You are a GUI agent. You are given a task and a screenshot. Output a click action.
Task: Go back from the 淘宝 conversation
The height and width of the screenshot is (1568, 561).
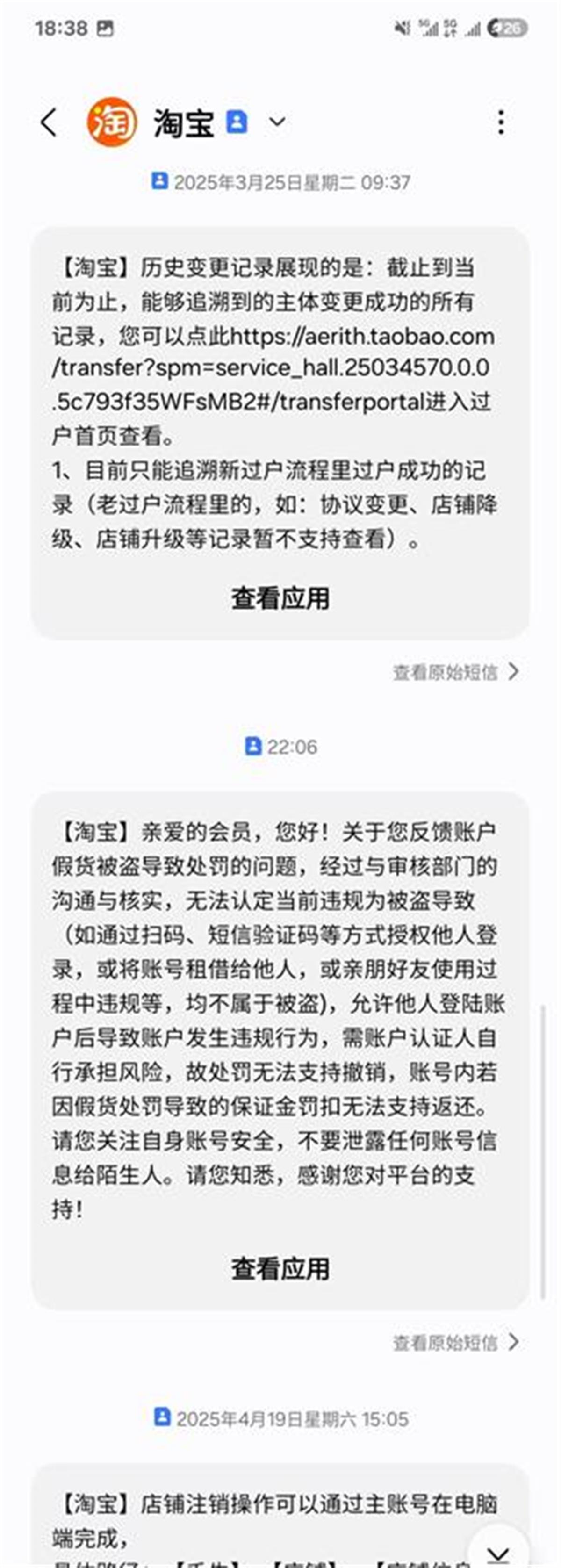pyautogui.click(x=49, y=122)
